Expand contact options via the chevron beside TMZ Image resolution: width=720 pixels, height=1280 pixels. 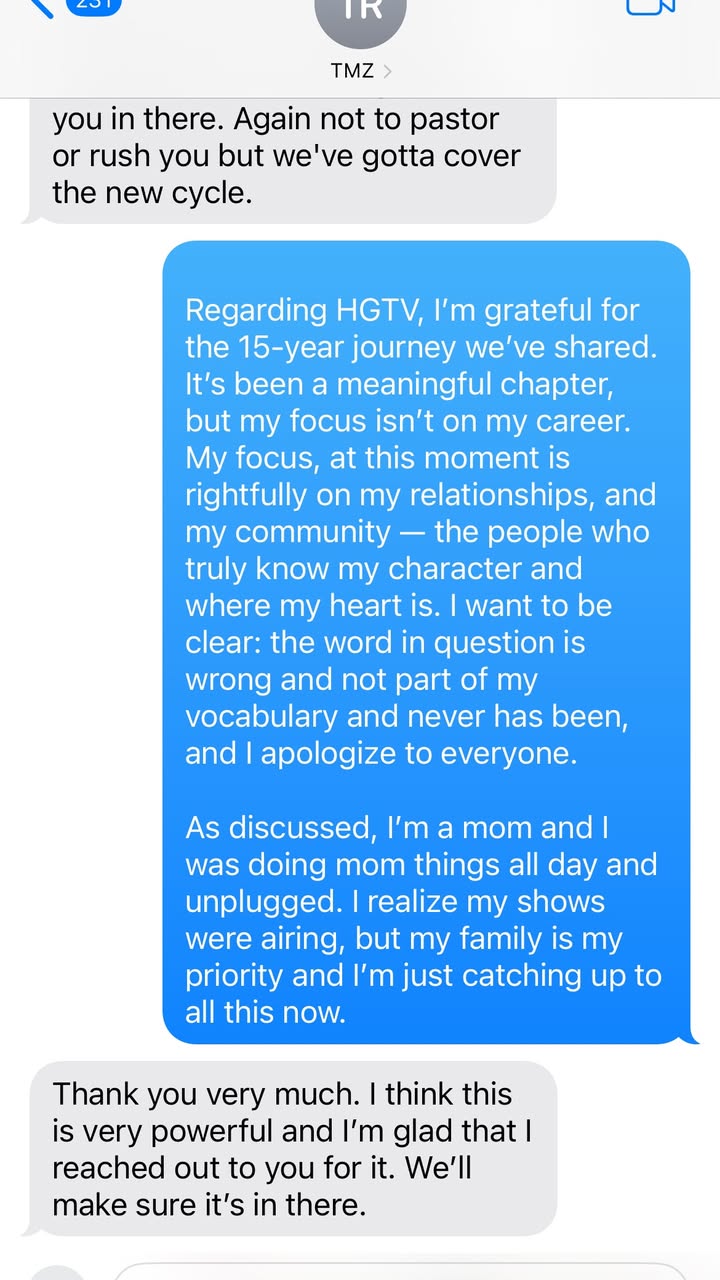tap(390, 71)
